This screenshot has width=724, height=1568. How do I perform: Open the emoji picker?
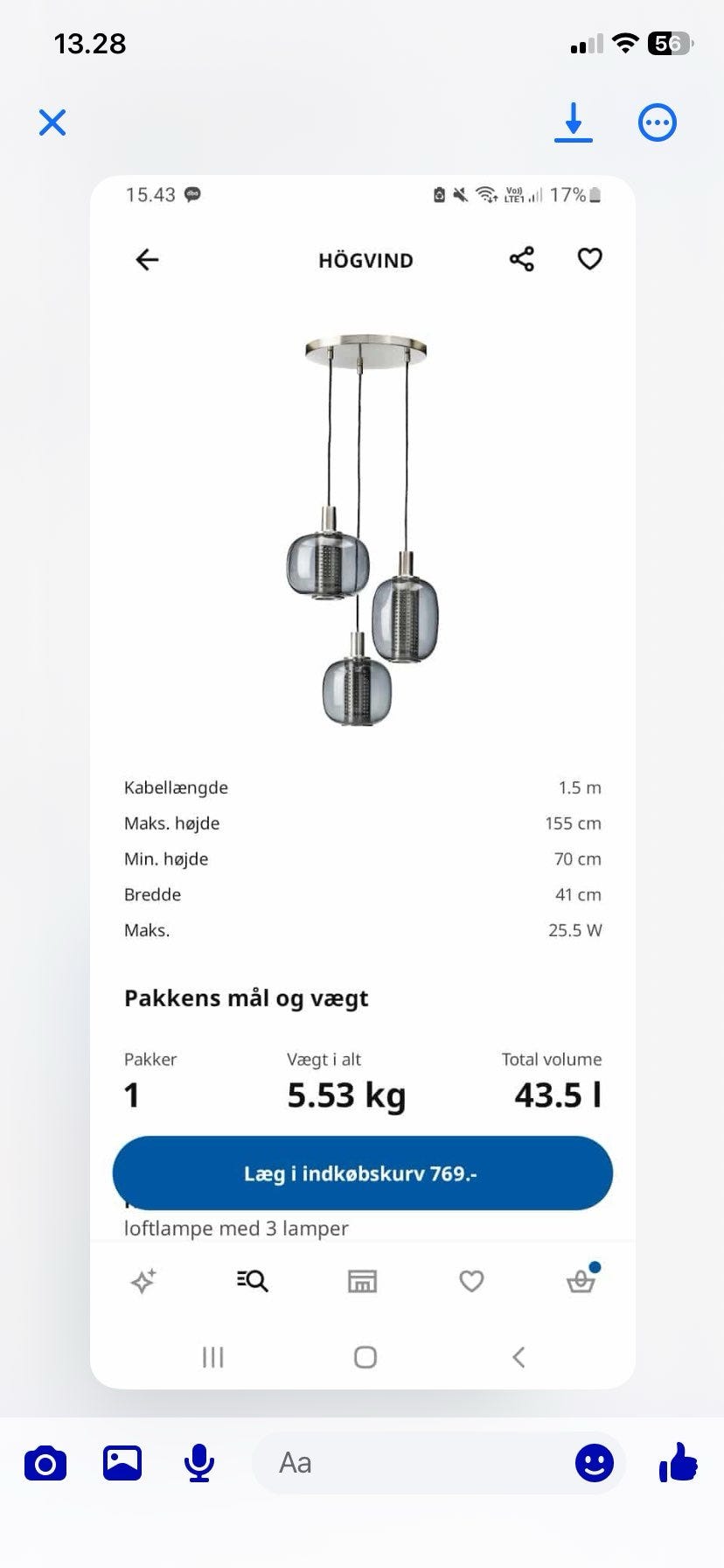click(x=594, y=1463)
